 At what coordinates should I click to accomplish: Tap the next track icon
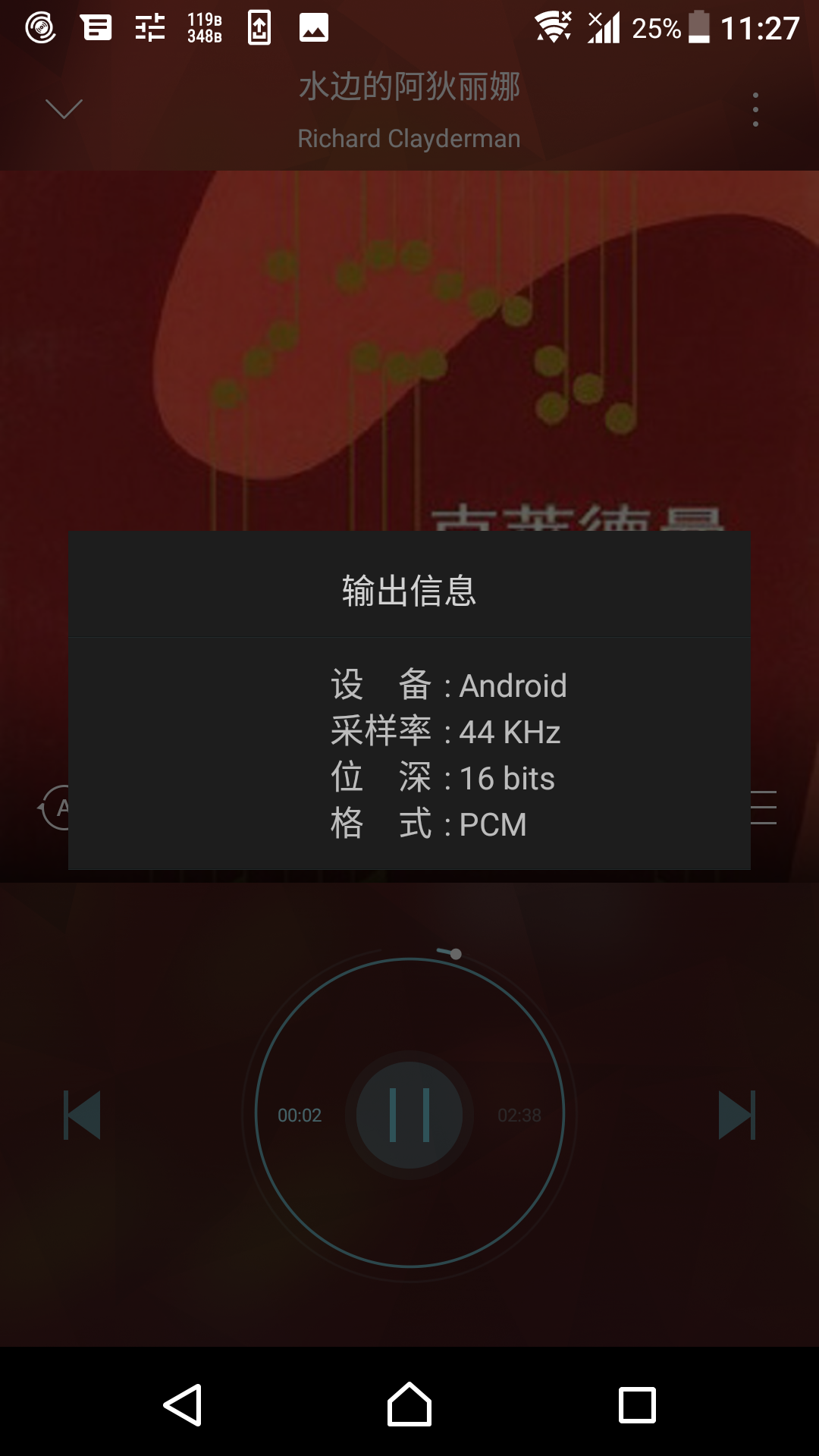(x=734, y=1115)
